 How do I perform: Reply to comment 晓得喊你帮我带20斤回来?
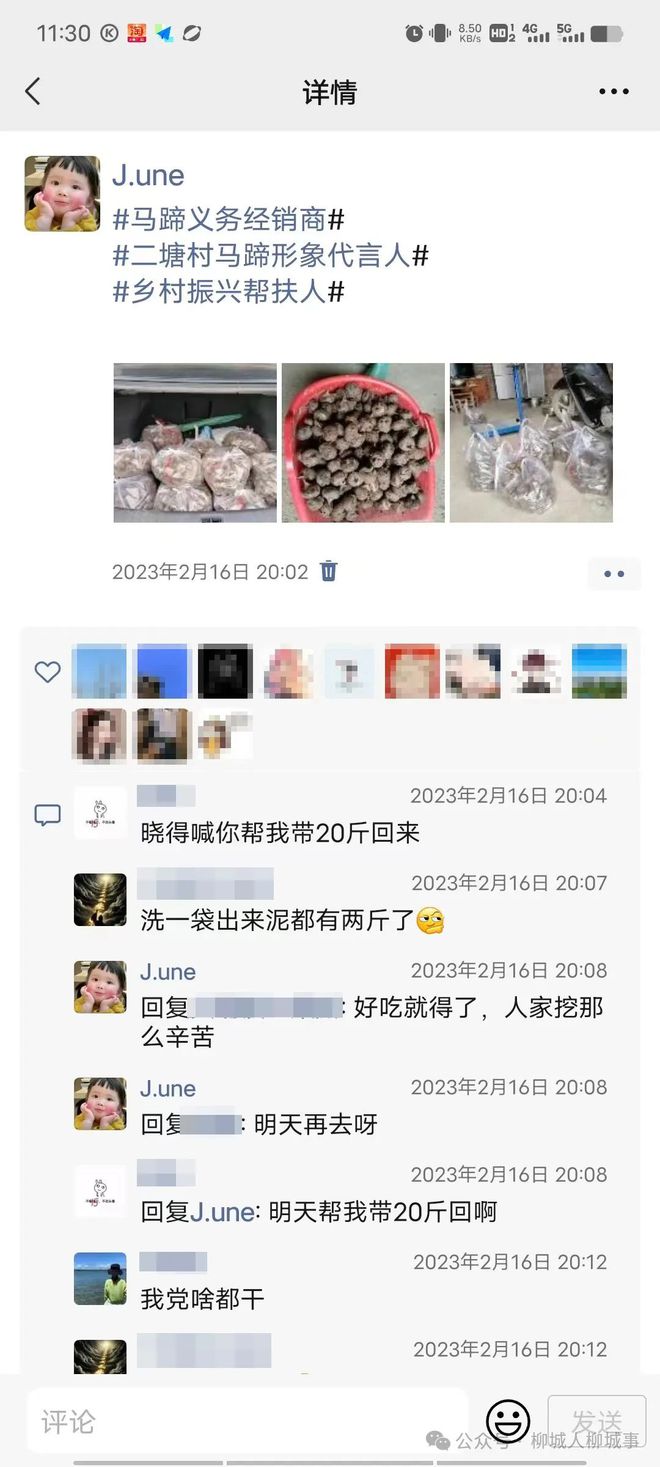tap(280, 833)
